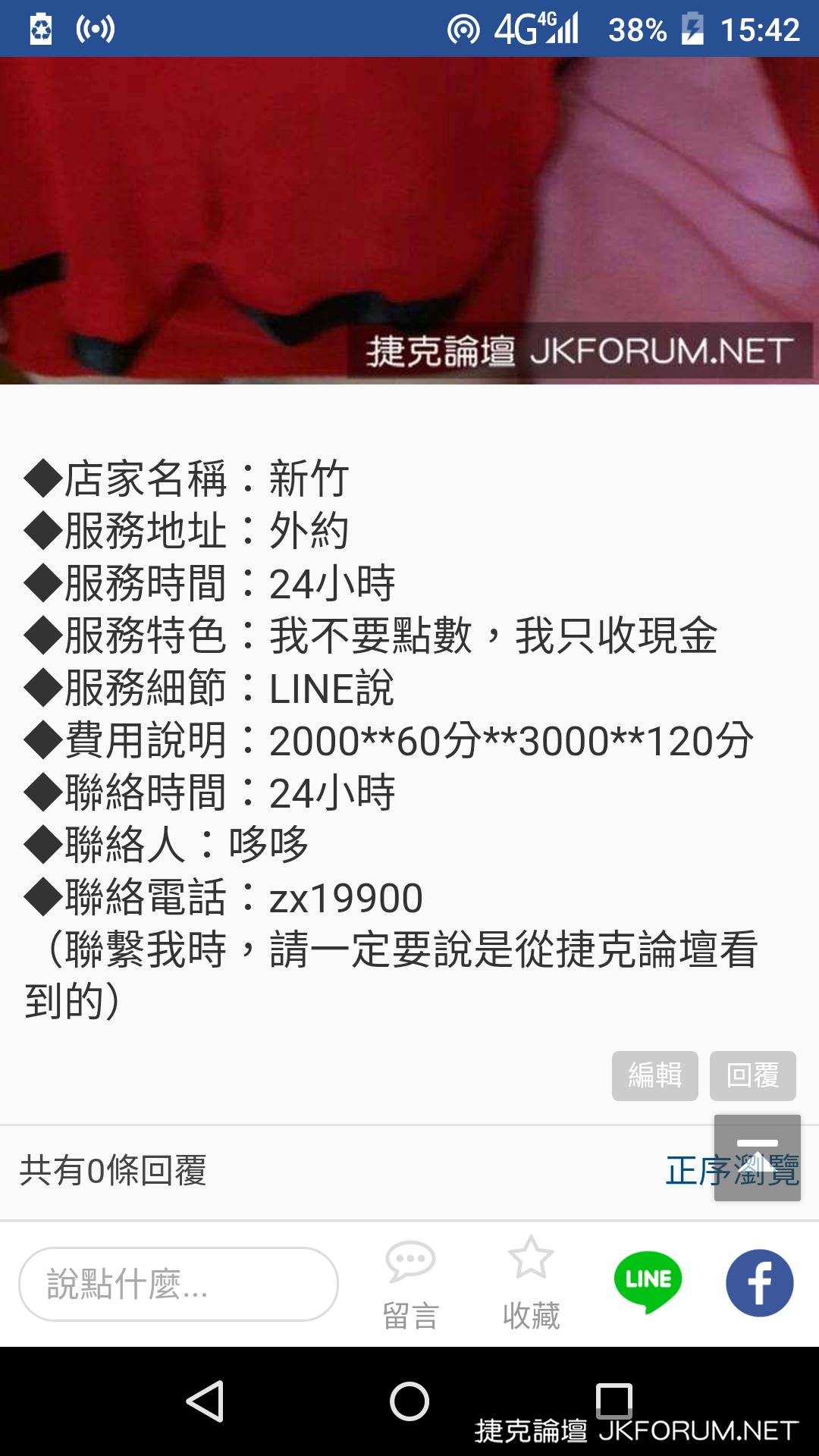819x1456 pixels.
Task: Tap the 編輯 edit button
Action: click(654, 1075)
